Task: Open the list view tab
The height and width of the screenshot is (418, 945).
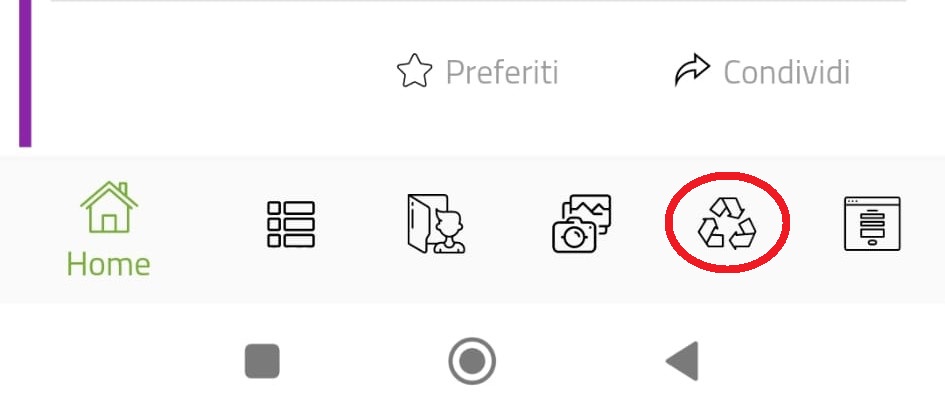Action: (x=291, y=223)
